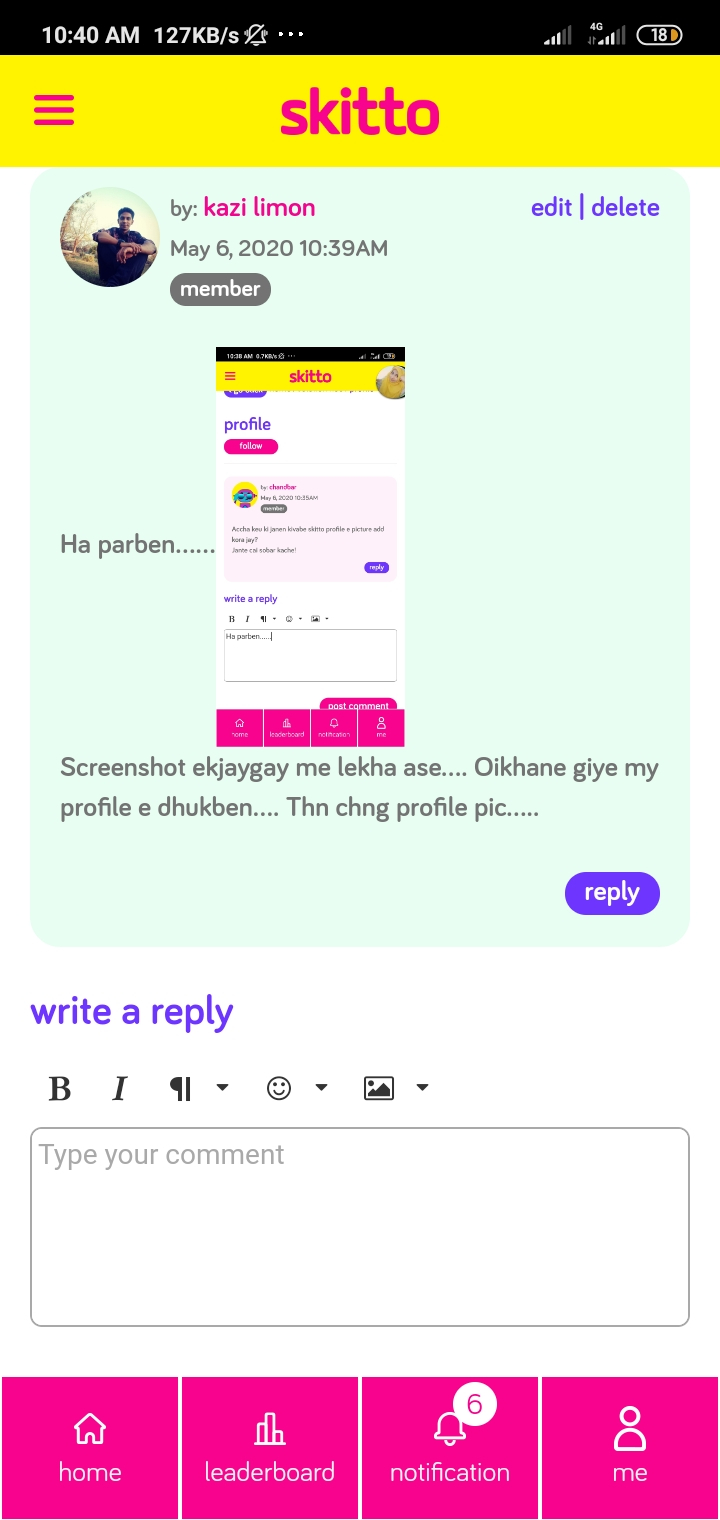Open the attached screenshot image
This screenshot has width=720, height=1520.
[x=310, y=546]
